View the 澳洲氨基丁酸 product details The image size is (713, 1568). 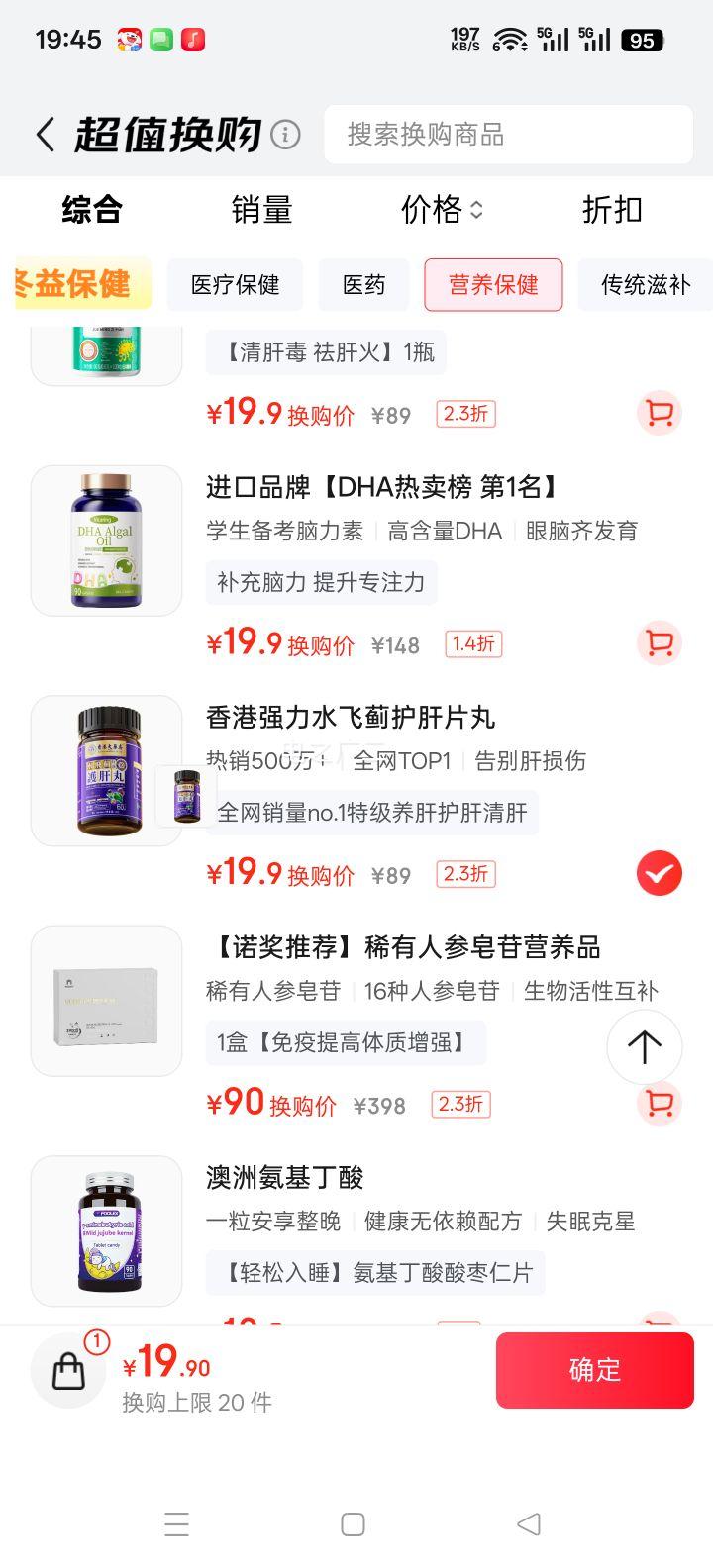tap(285, 1178)
